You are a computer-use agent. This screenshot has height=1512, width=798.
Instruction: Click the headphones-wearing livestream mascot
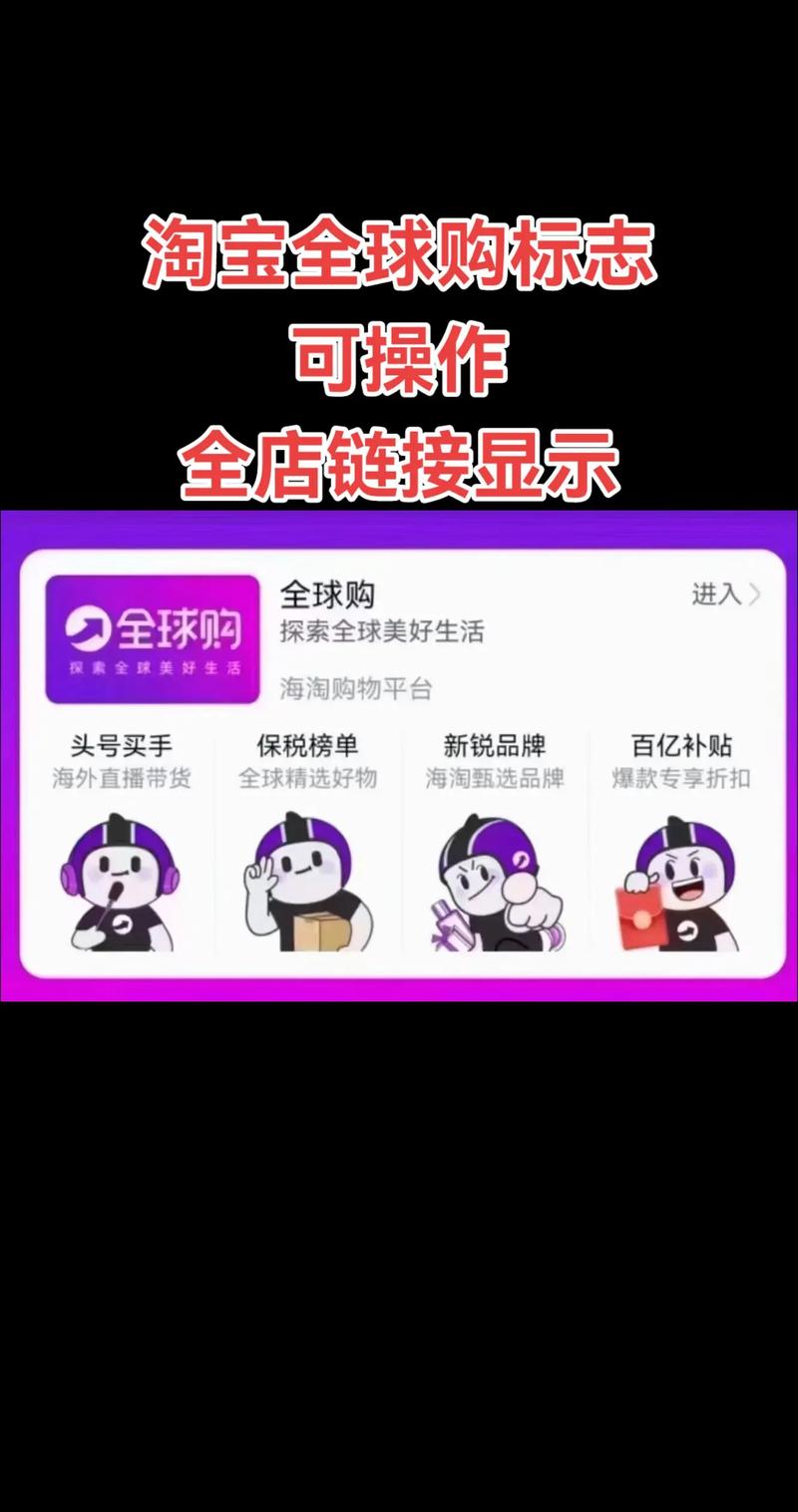(120, 885)
